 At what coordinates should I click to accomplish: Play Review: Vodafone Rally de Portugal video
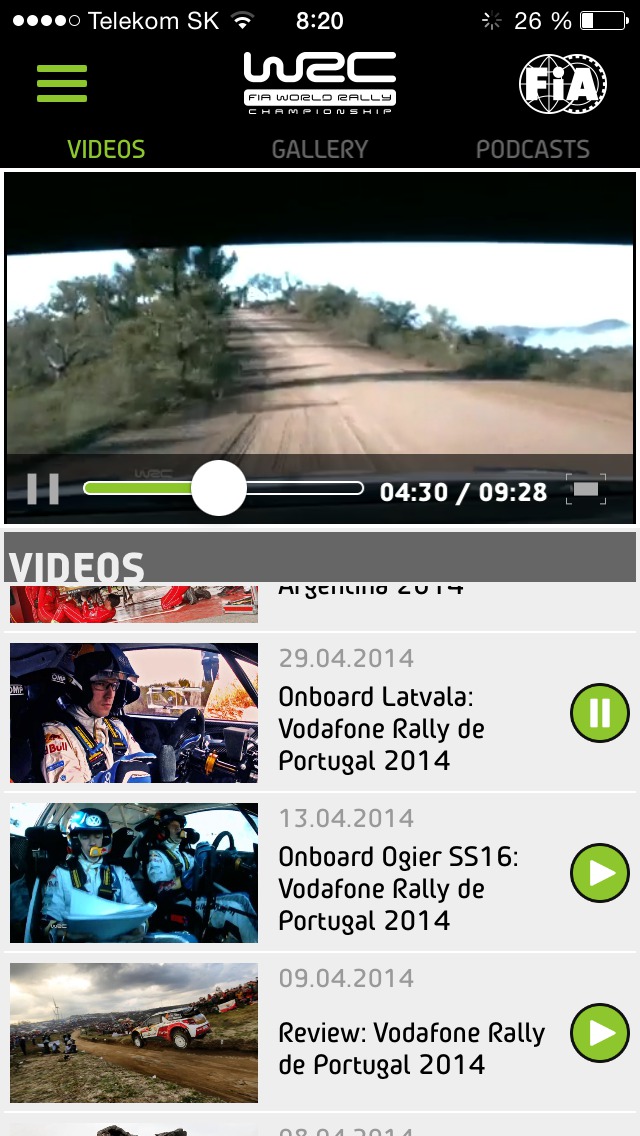pos(599,1033)
